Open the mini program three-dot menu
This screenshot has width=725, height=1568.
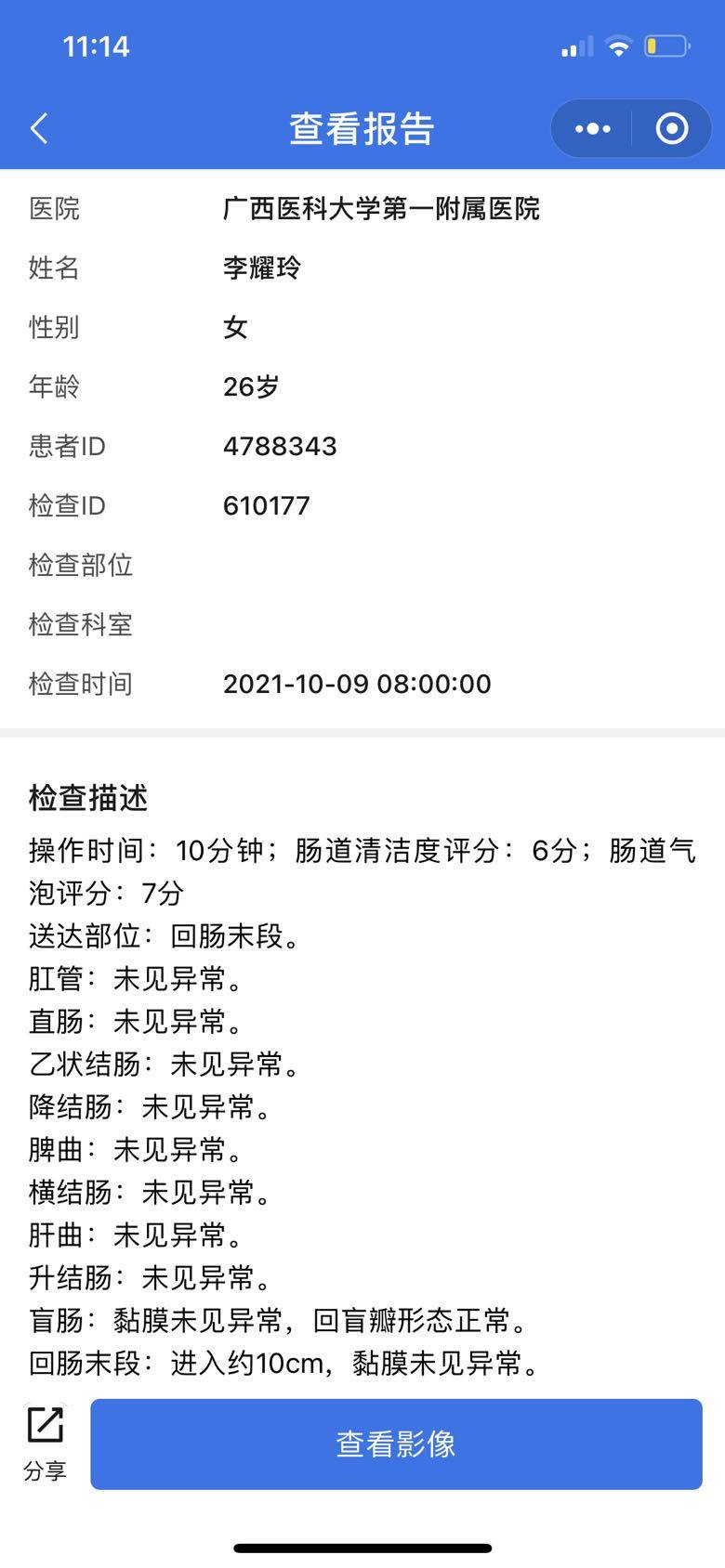592,128
